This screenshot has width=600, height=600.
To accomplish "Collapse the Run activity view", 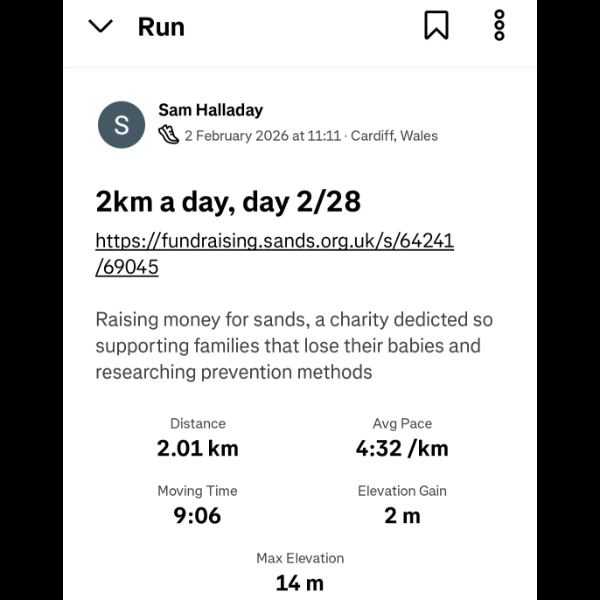I will pos(101,27).
